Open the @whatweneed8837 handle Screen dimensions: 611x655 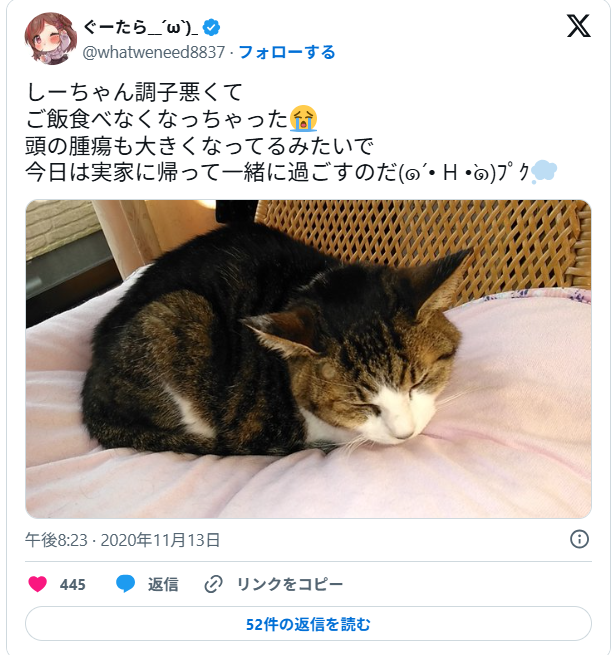(x=154, y=52)
